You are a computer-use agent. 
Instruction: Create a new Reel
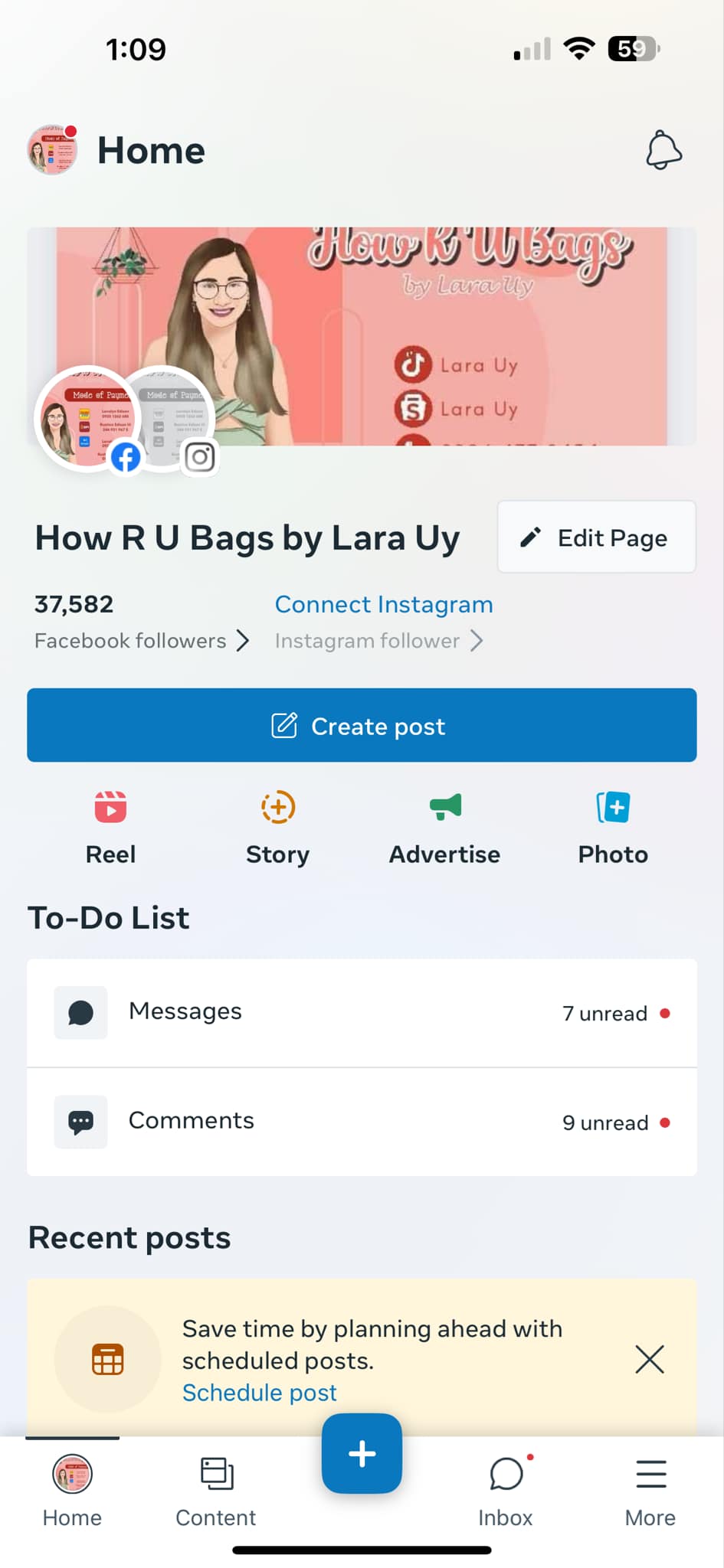tap(110, 827)
